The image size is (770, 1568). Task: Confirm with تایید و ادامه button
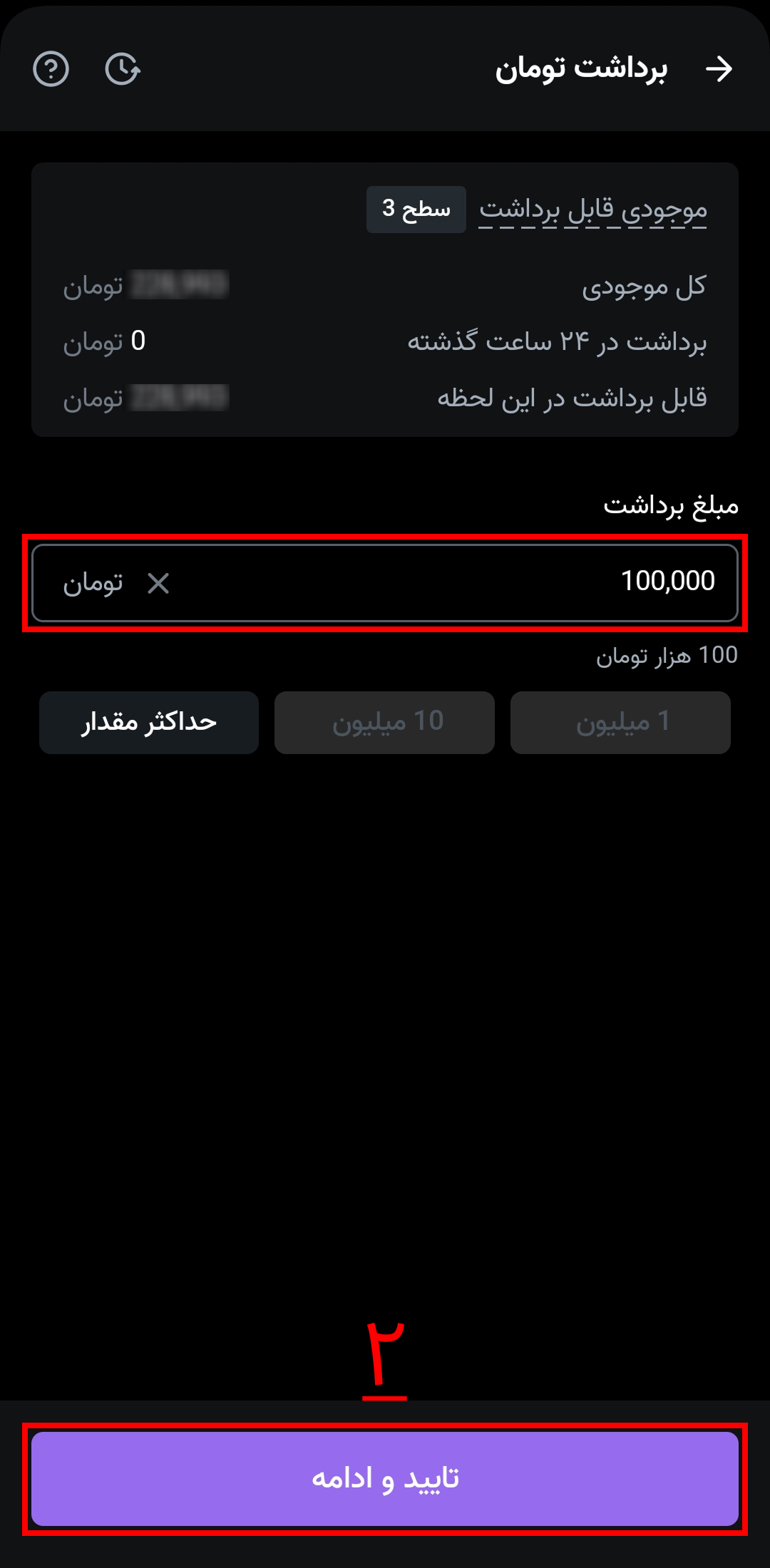tap(385, 1478)
